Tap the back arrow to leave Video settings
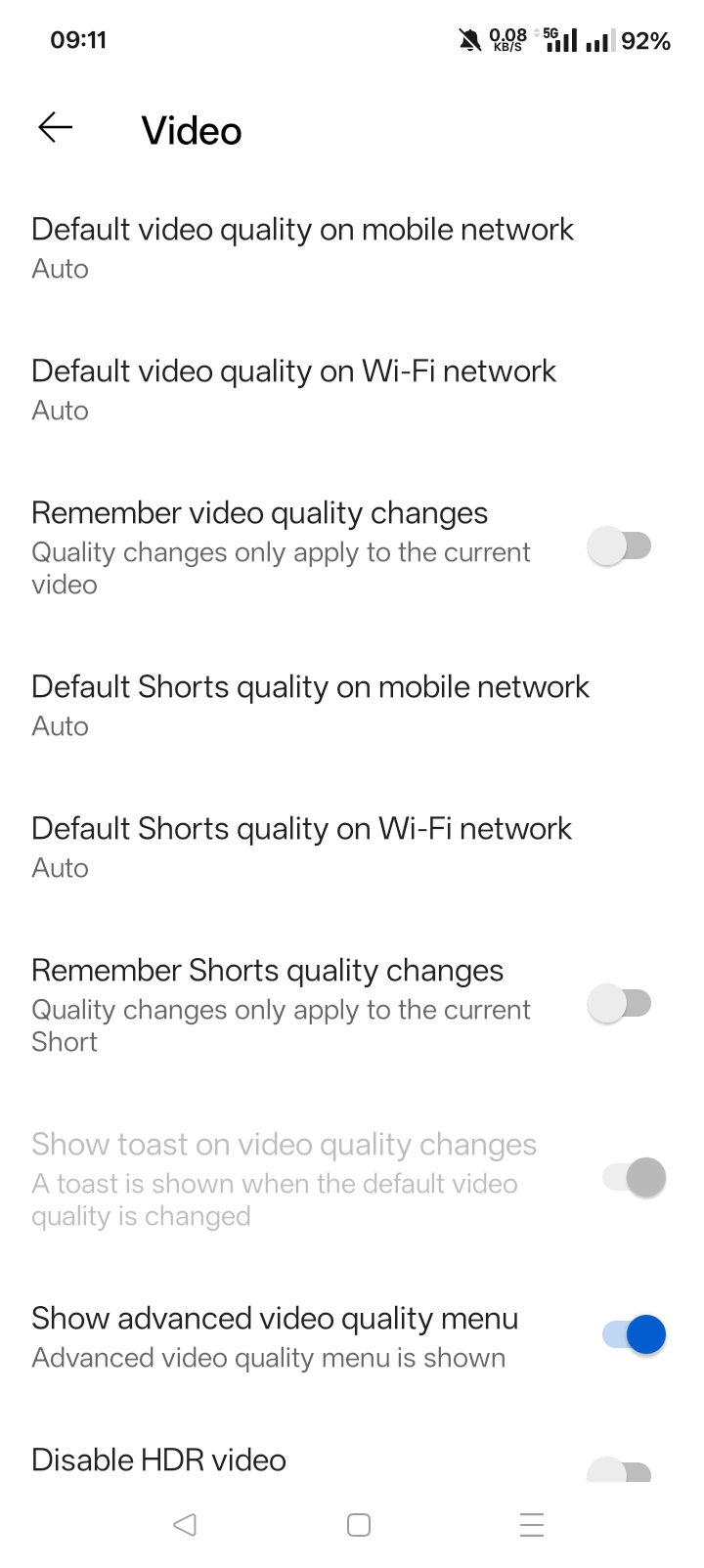 point(54,127)
